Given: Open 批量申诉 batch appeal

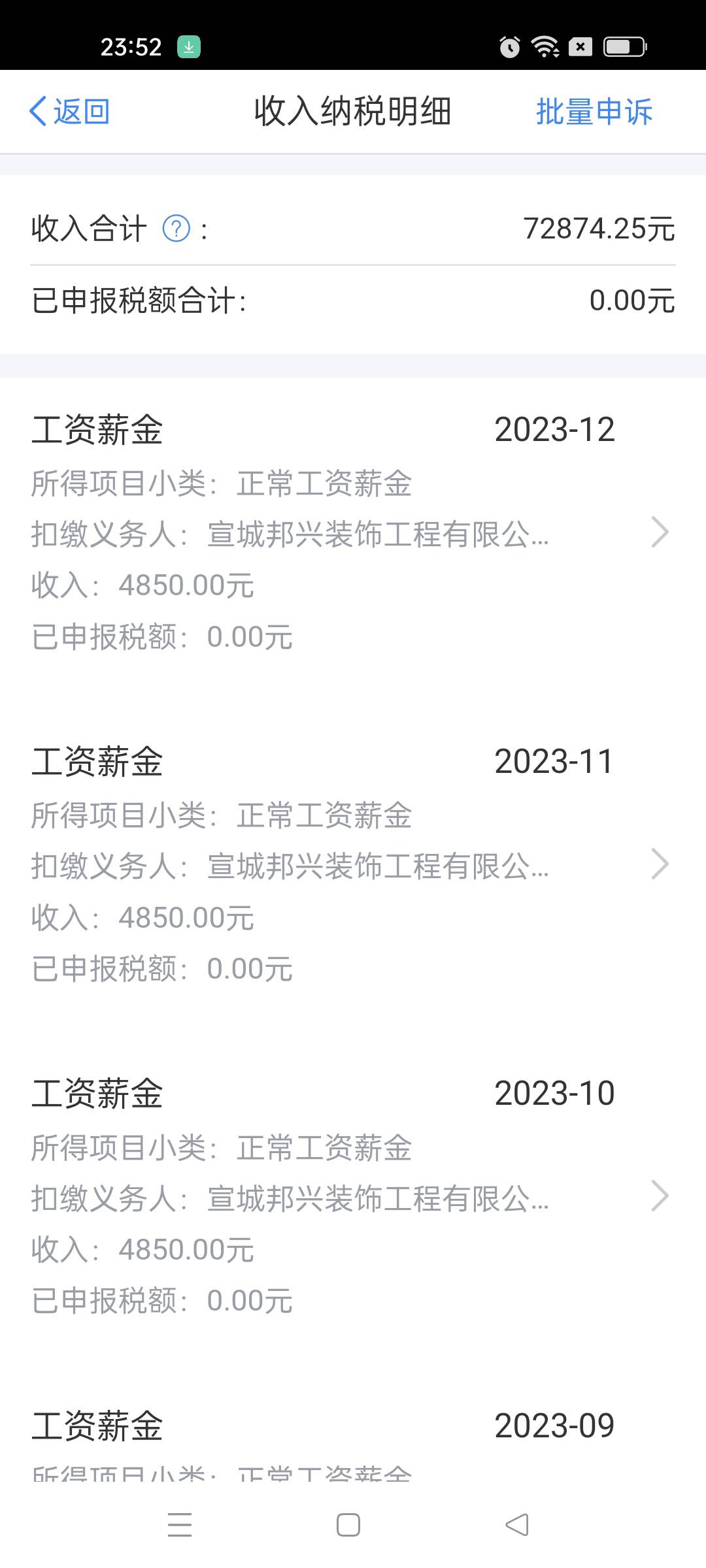Looking at the screenshot, I should point(594,112).
